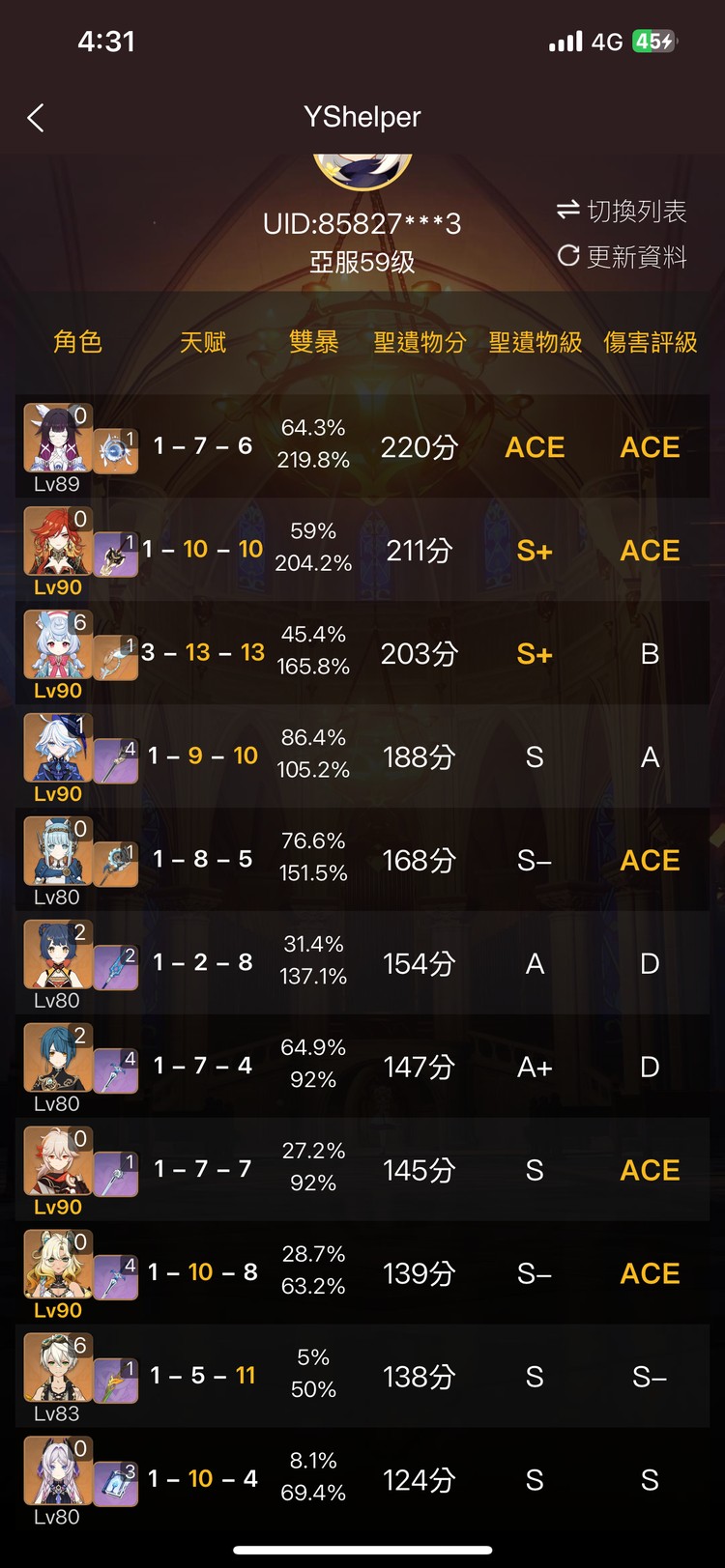Tap 切換列表 to switch list view

(622, 211)
